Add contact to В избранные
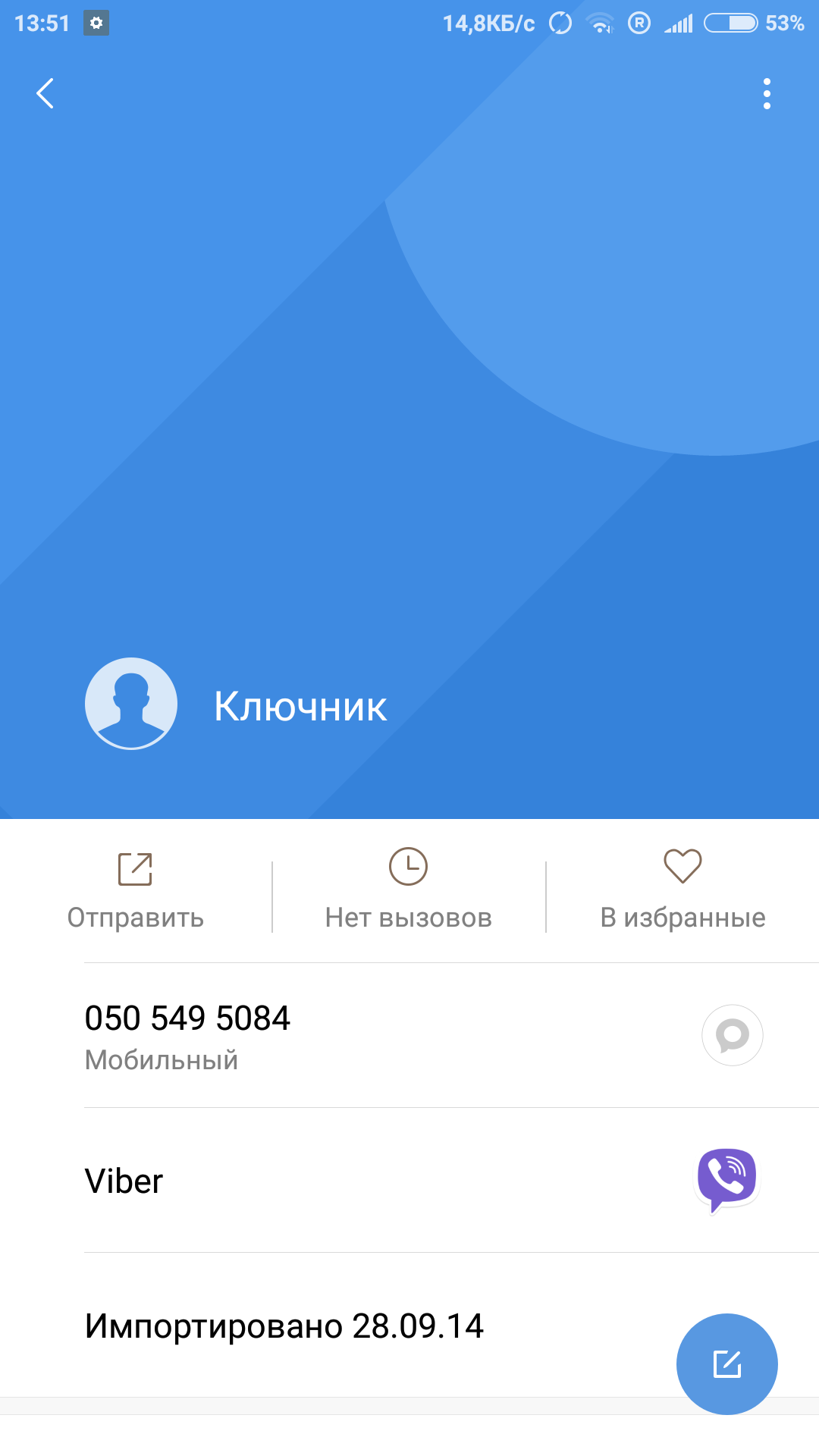Image resolution: width=819 pixels, height=1456 pixels. [682, 889]
